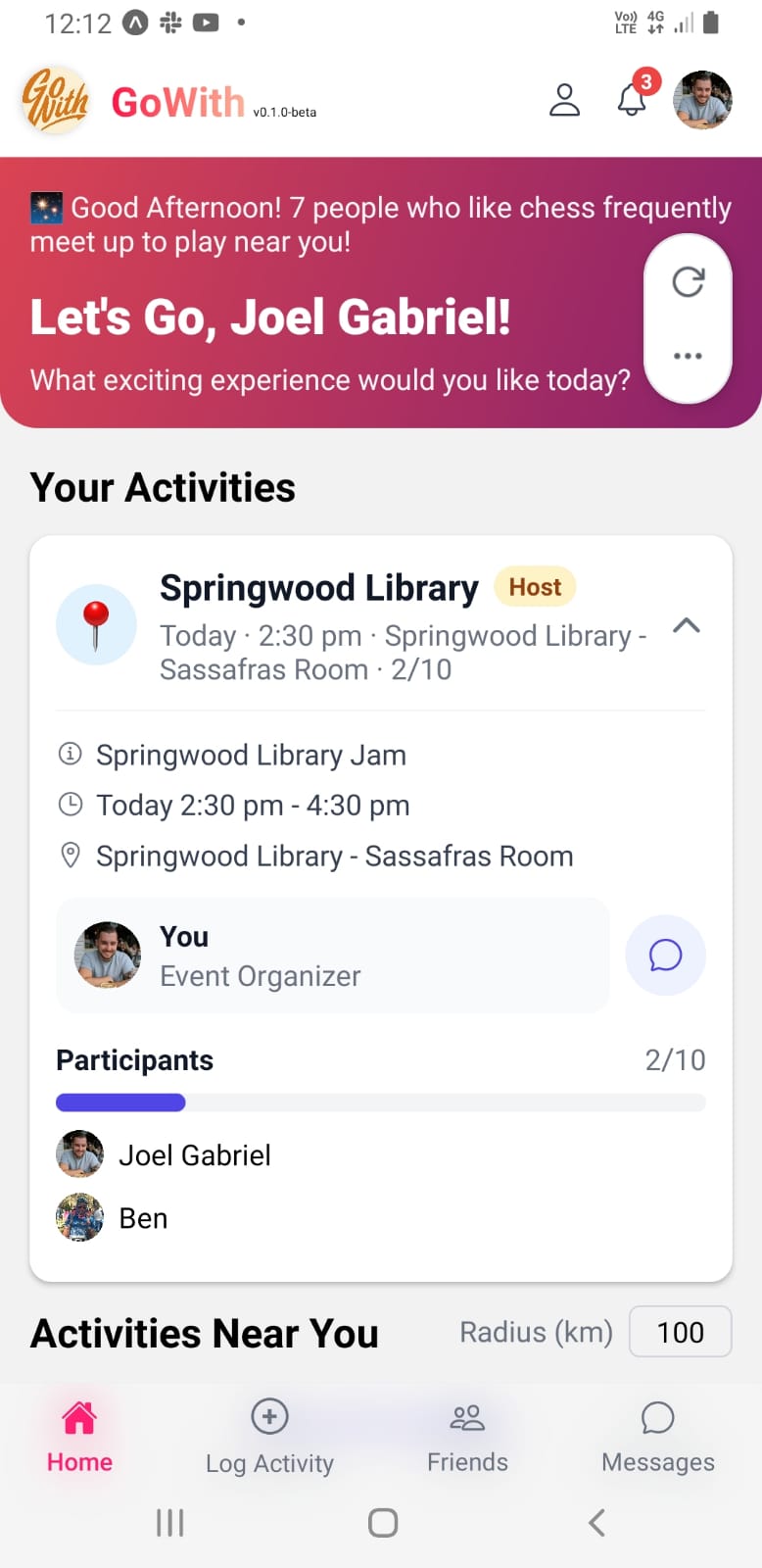762x1568 pixels.
Task: Click the clock icon beside event time
Action: [x=69, y=804]
